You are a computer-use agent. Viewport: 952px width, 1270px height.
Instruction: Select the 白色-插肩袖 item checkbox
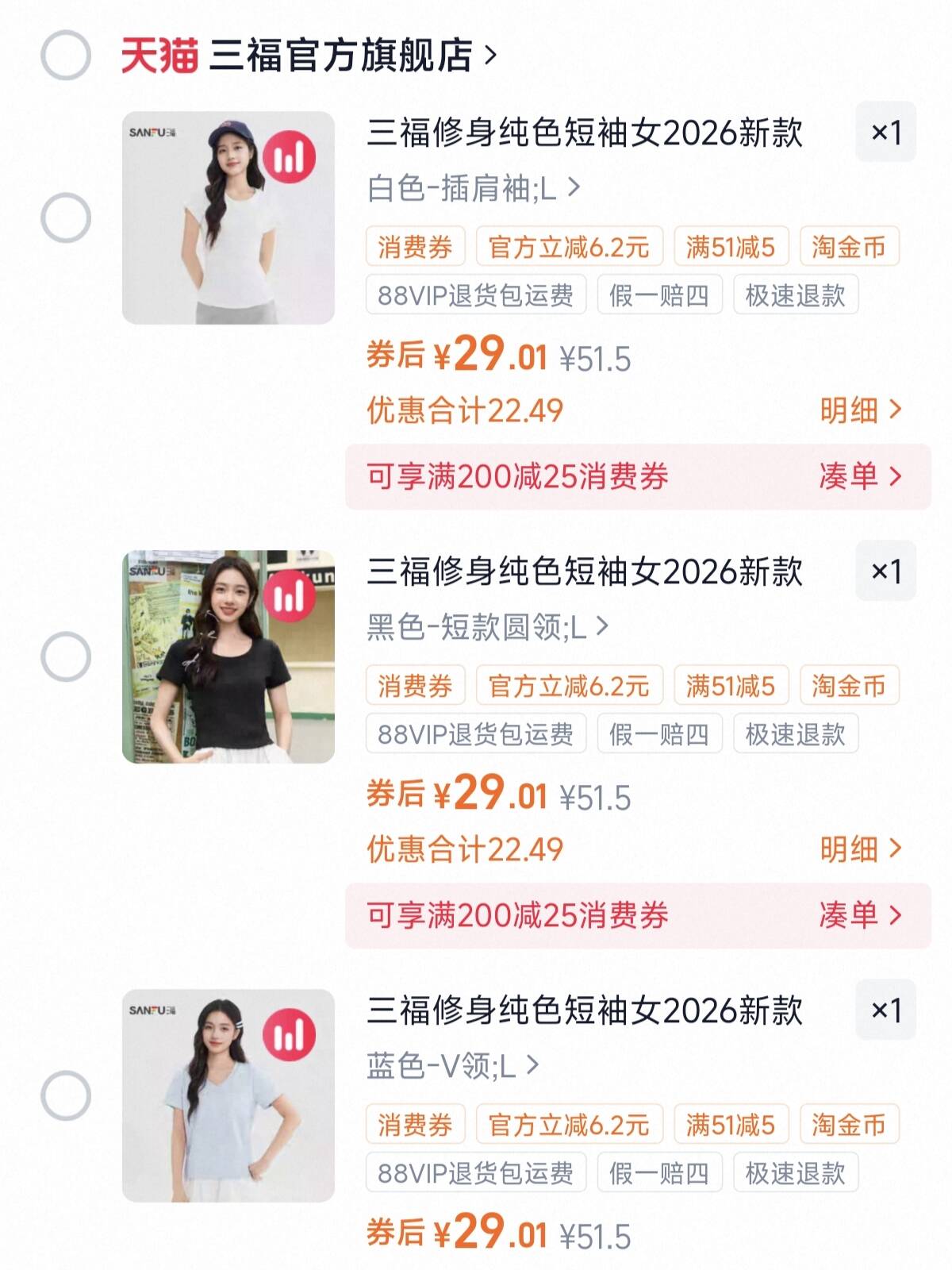pyautogui.click(x=66, y=217)
